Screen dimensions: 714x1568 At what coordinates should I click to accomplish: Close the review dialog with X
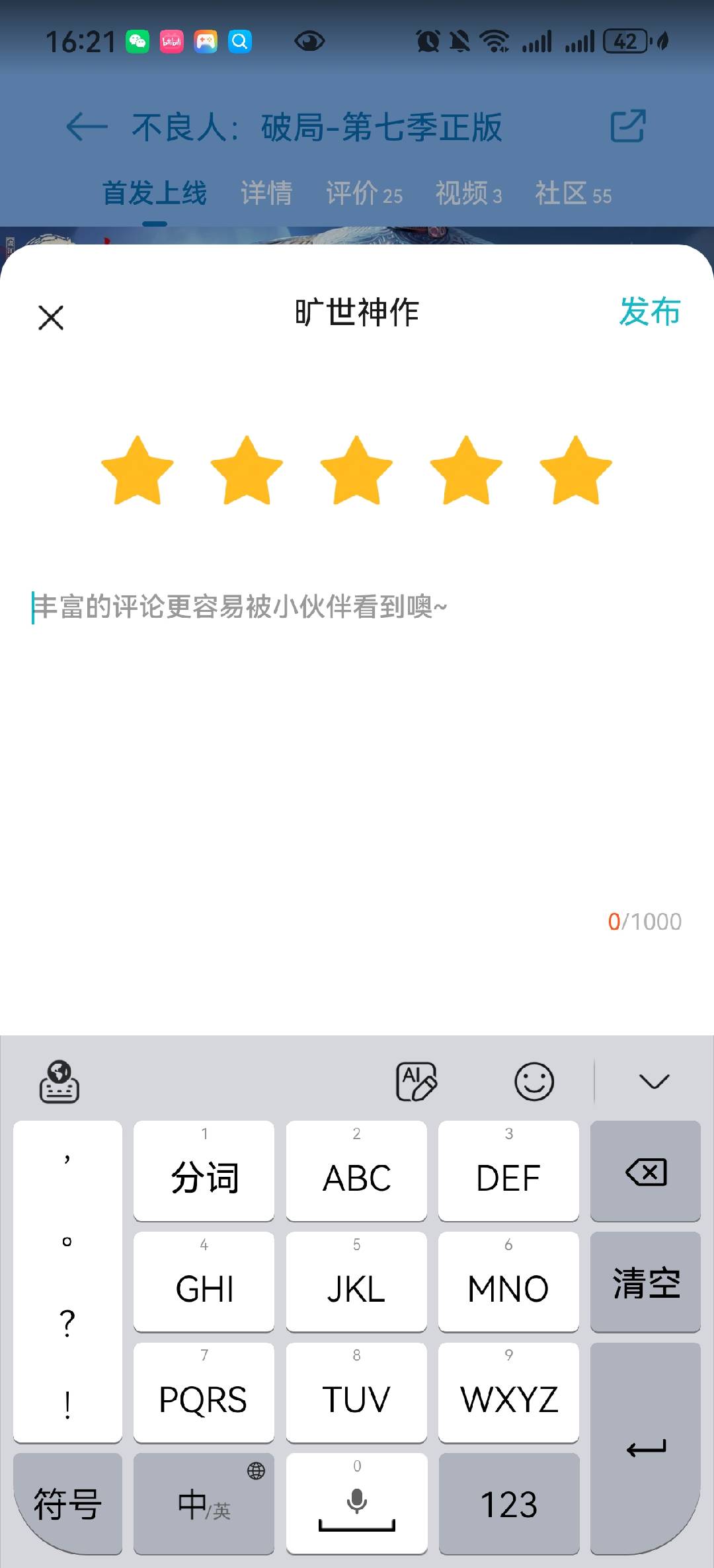click(51, 318)
